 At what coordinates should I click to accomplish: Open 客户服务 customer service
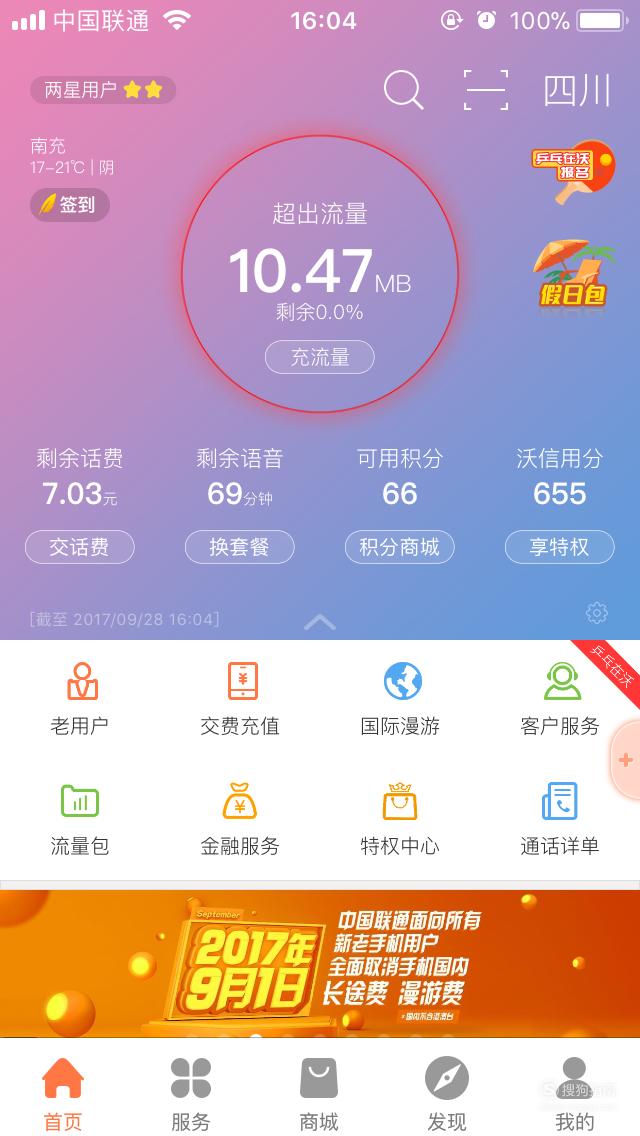(560, 698)
